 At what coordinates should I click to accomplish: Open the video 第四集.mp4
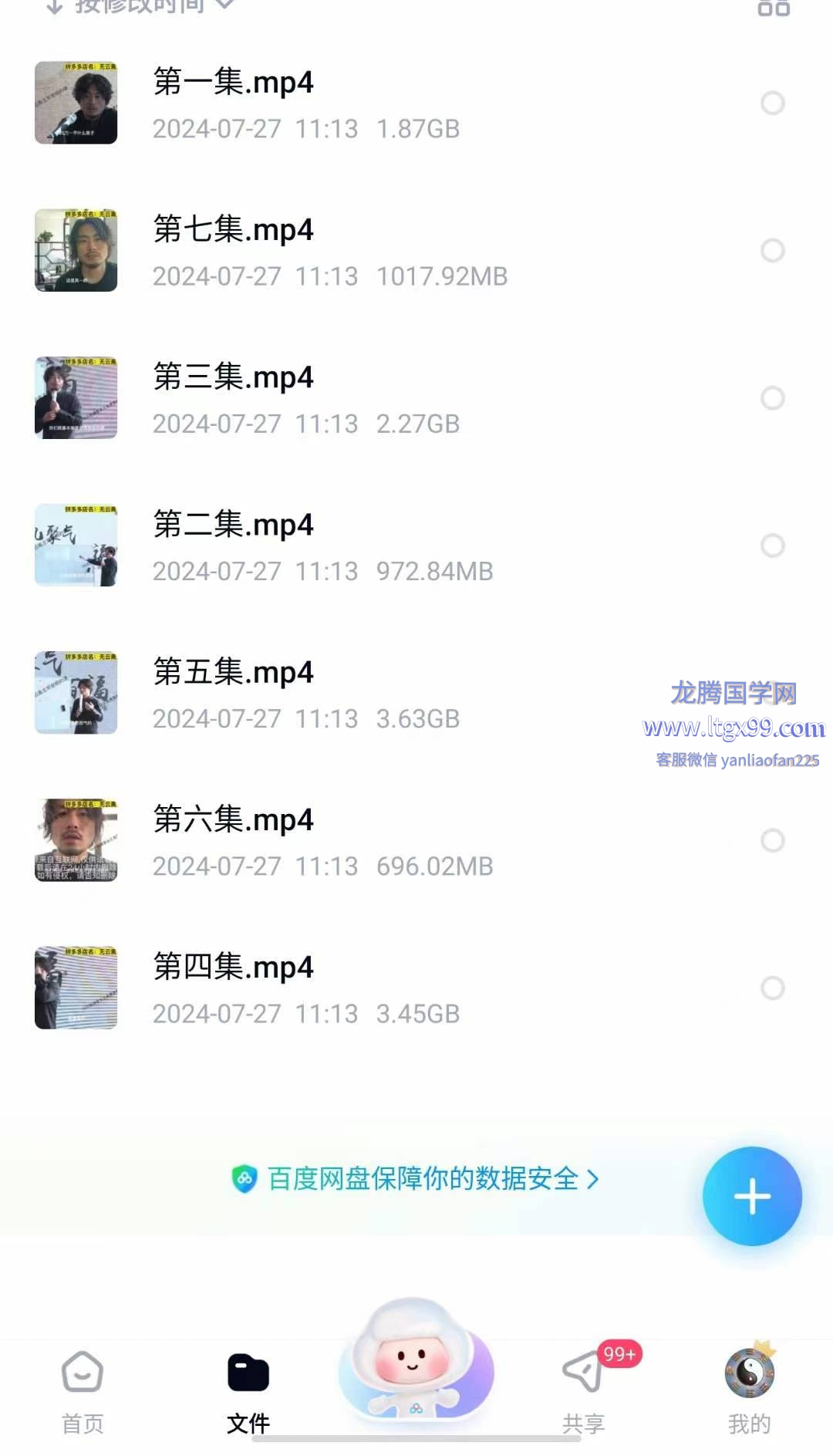coord(233,967)
